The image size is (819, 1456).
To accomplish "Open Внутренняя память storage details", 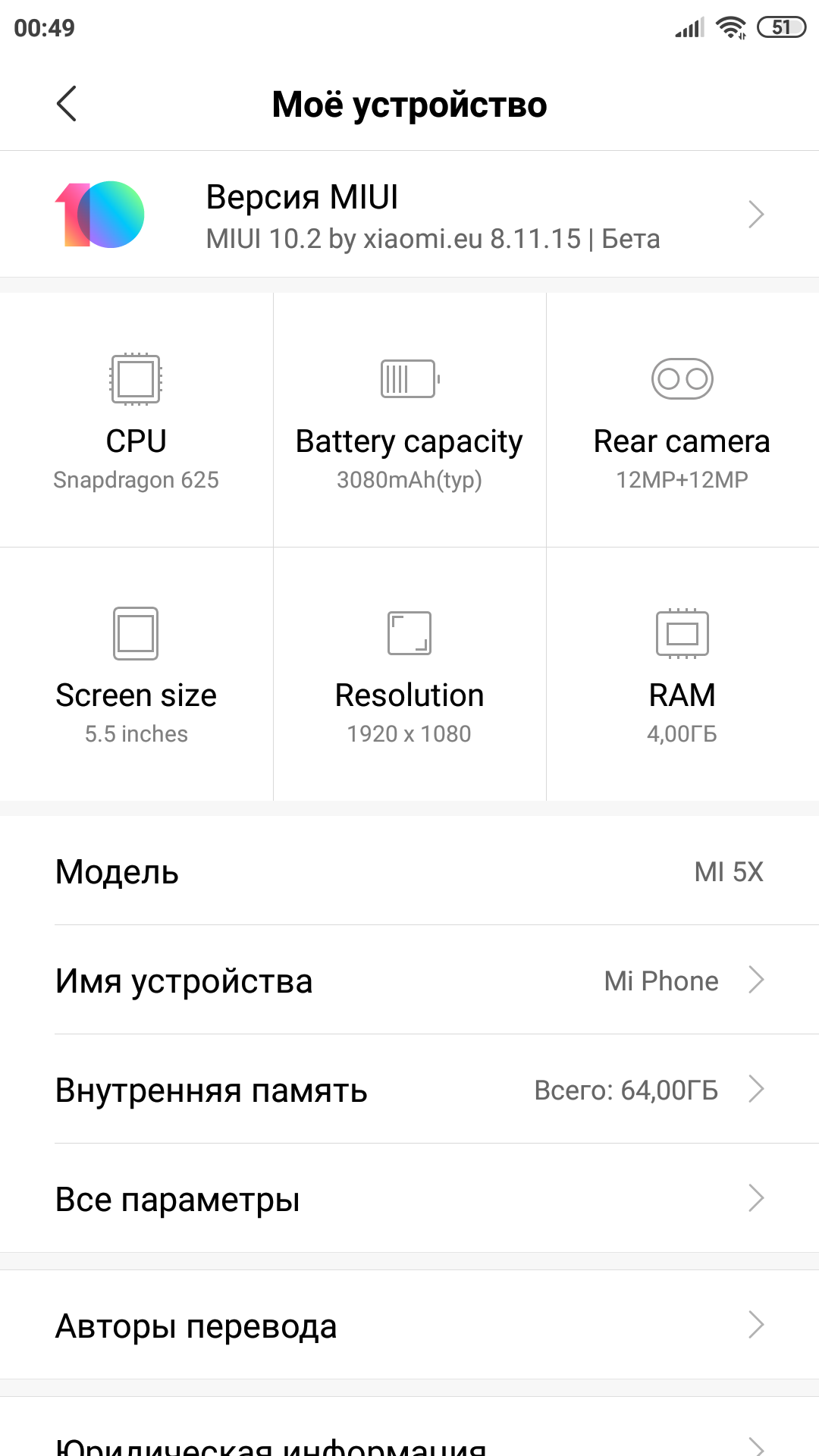I will pyautogui.click(x=409, y=1090).
